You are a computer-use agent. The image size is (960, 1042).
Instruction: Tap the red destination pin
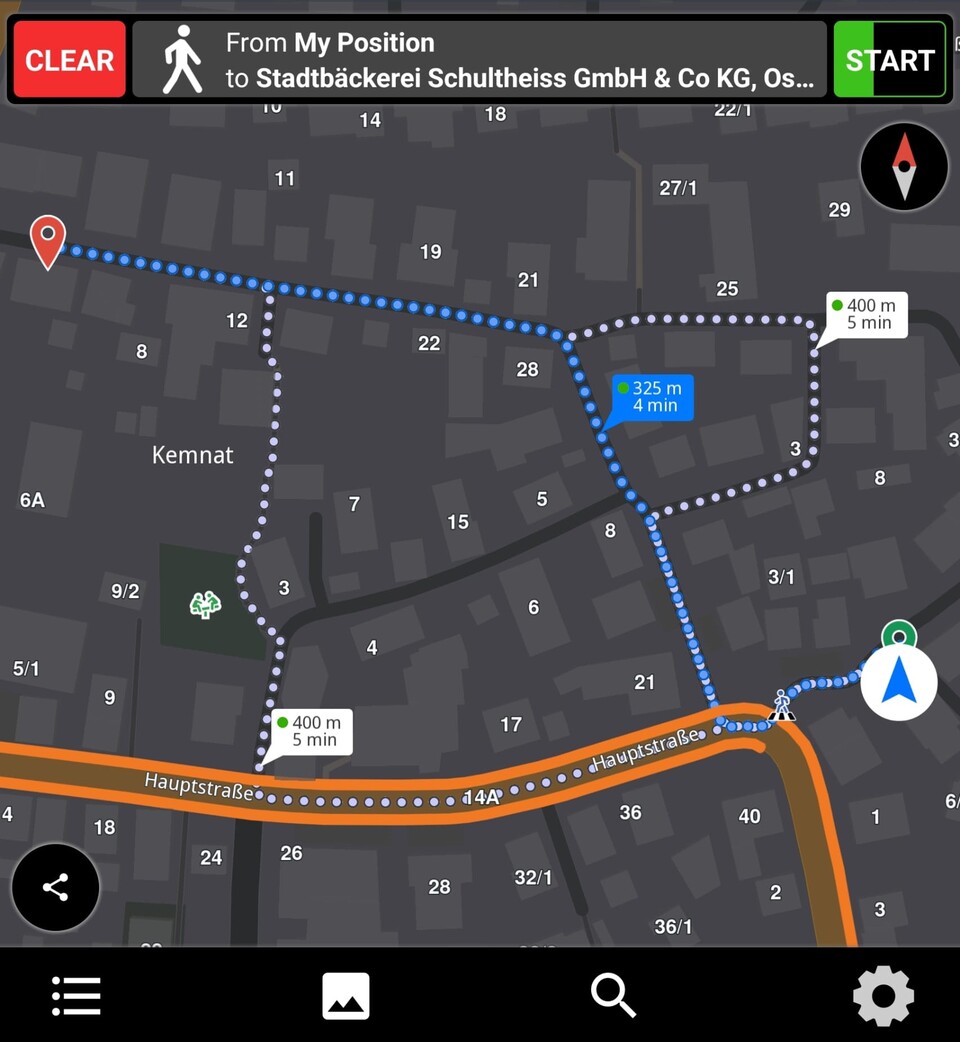coord(47,240)
